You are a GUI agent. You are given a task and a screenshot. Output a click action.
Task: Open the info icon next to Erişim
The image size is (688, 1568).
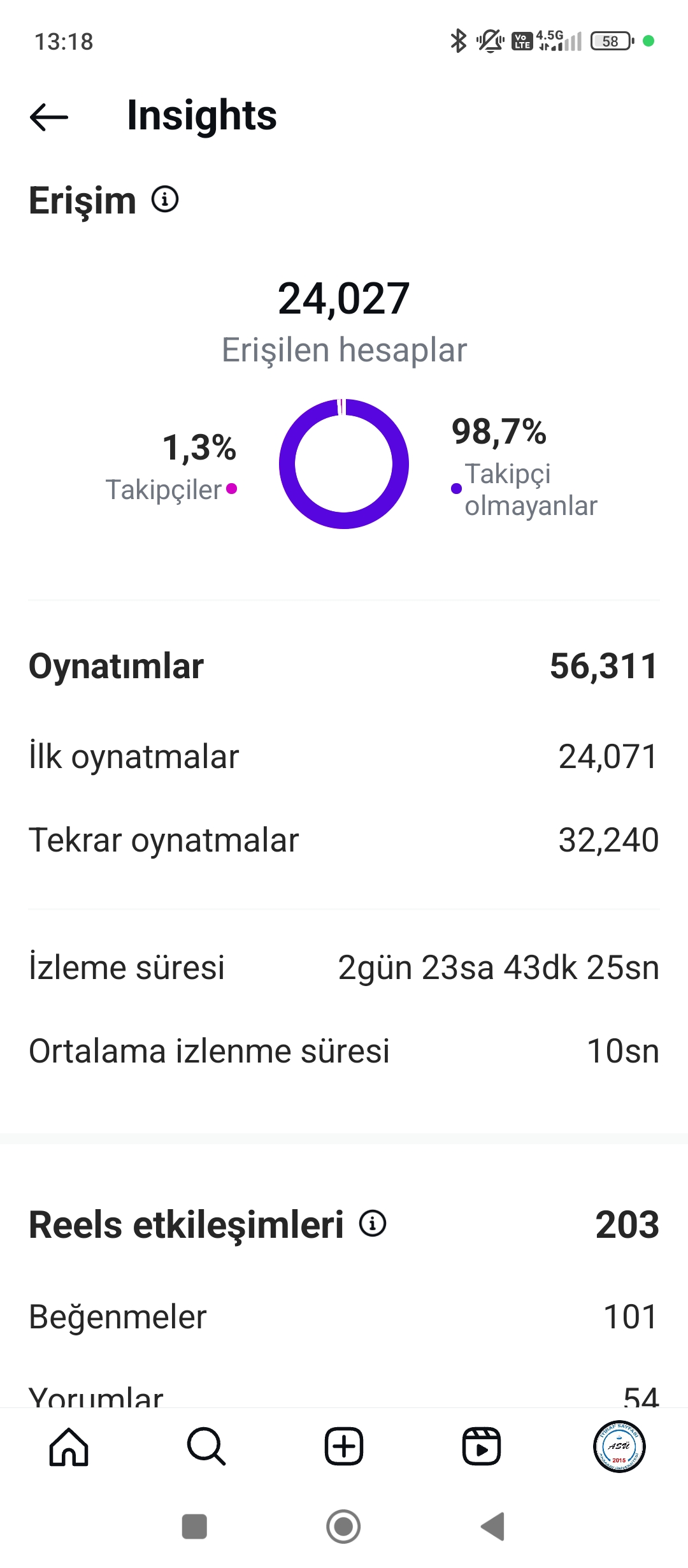click(x=165, y=200)
